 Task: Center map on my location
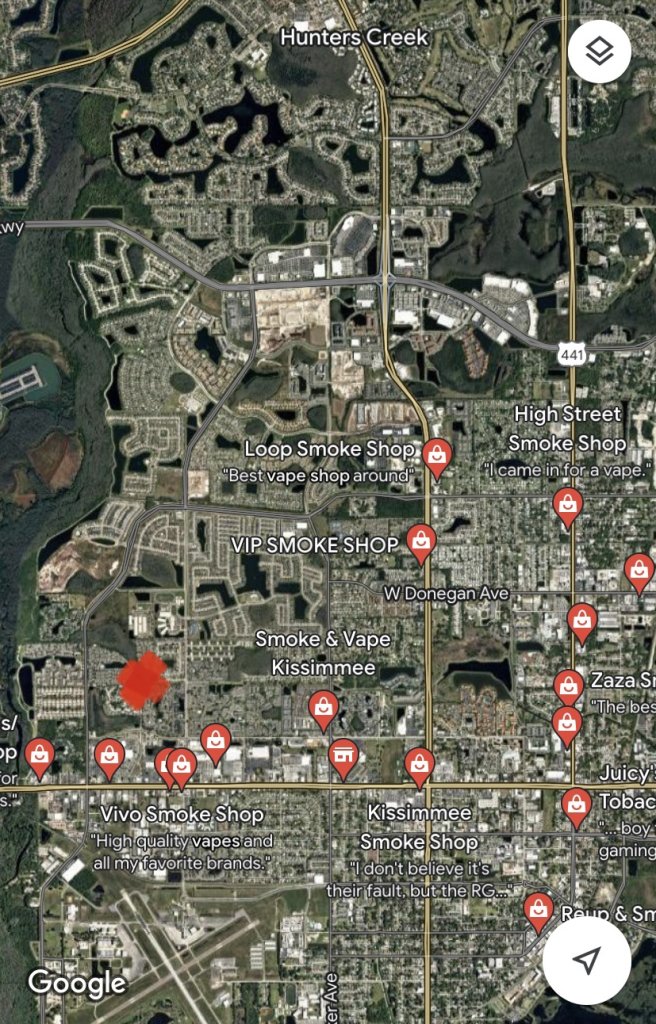pyautogui.click(x=587, y=960)
